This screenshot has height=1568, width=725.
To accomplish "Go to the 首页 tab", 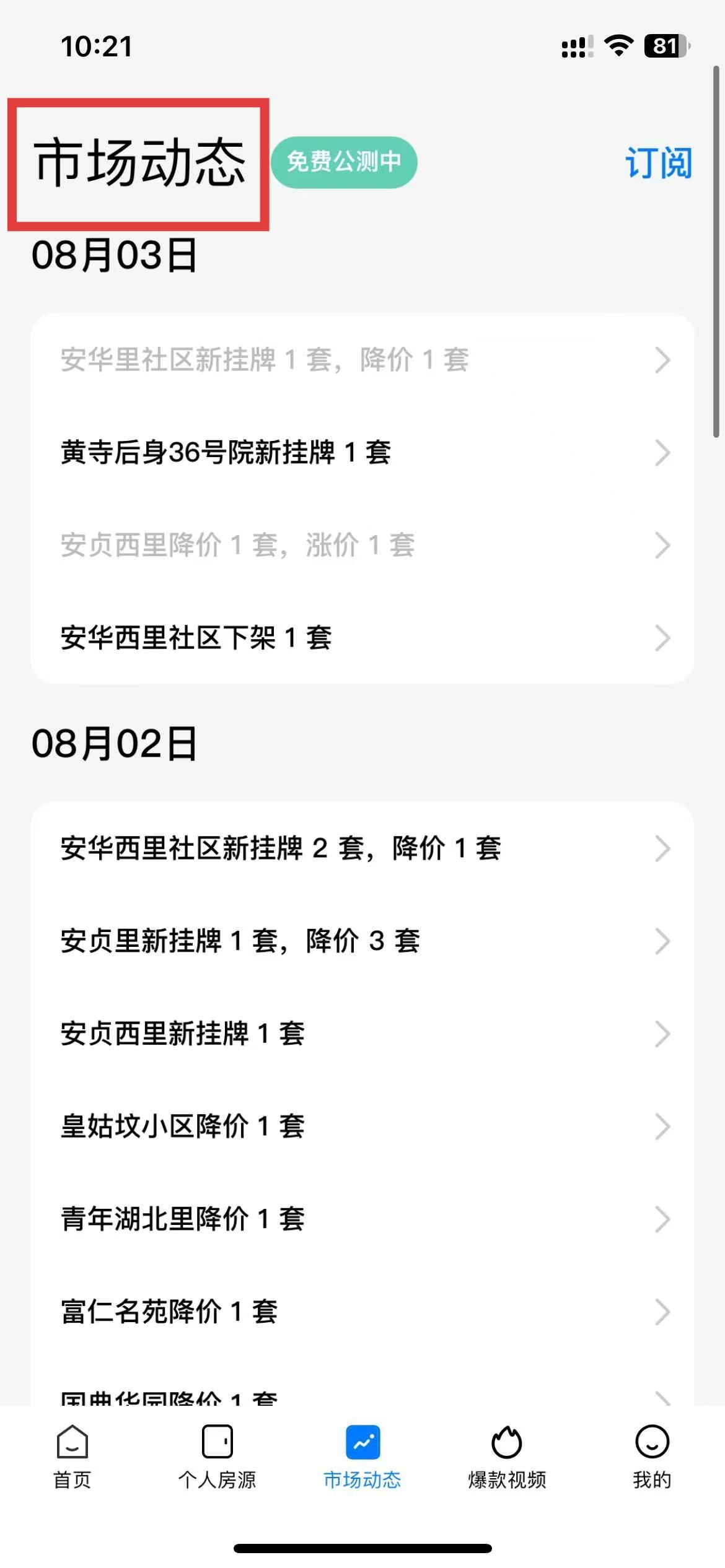I will [x=72, y=1457].
